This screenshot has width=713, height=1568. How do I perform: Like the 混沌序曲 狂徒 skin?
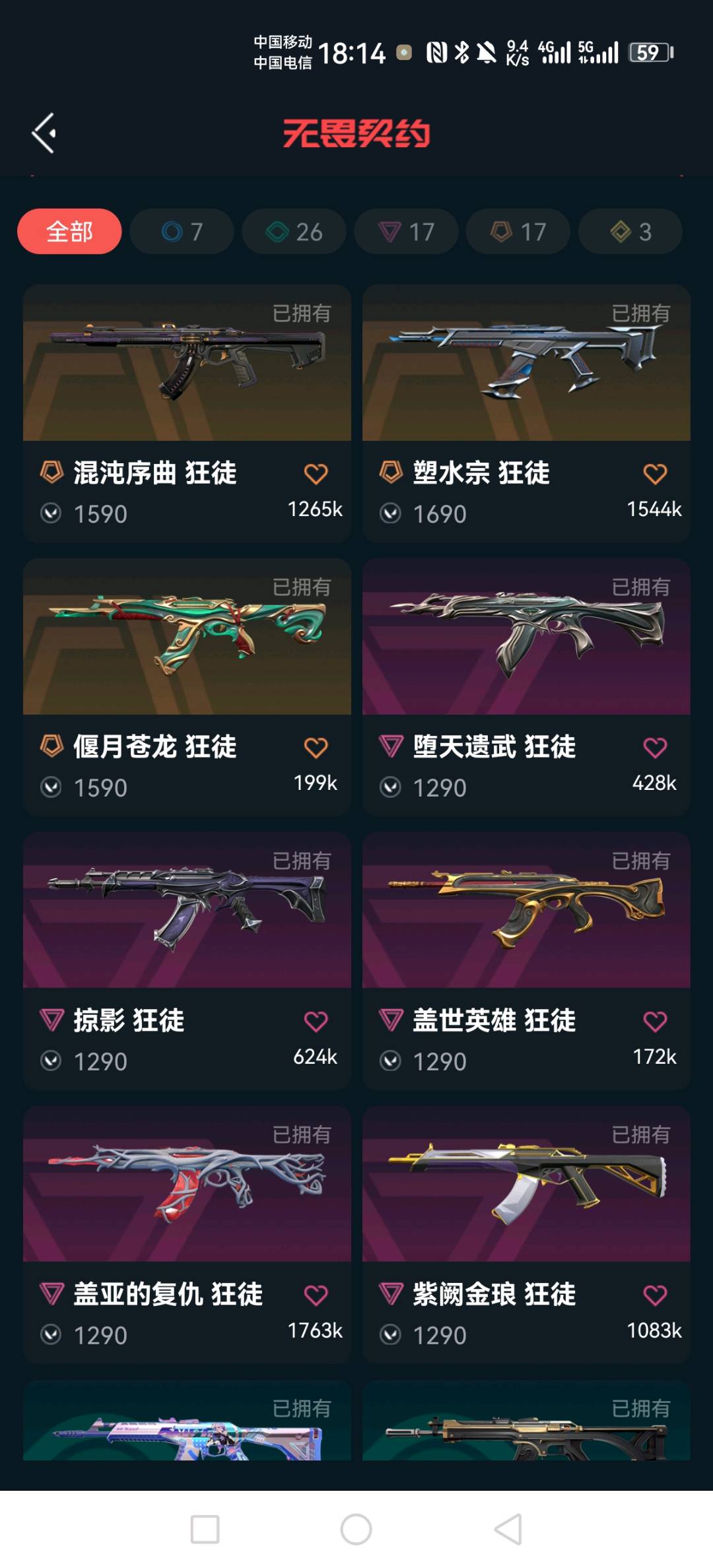coord(316,474)
